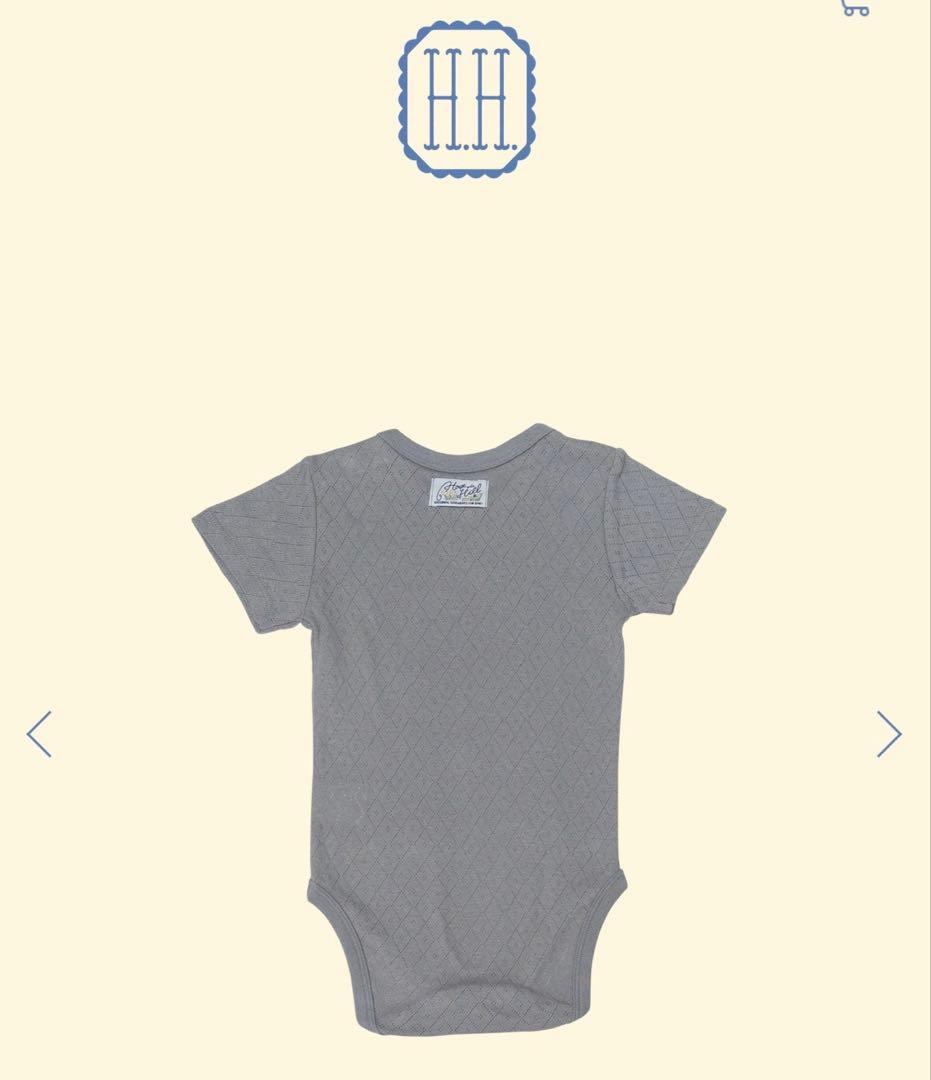Viewport: 931px width, 1080px height.
Task: Go to the H.H. logo homepage
Action: 467,99
